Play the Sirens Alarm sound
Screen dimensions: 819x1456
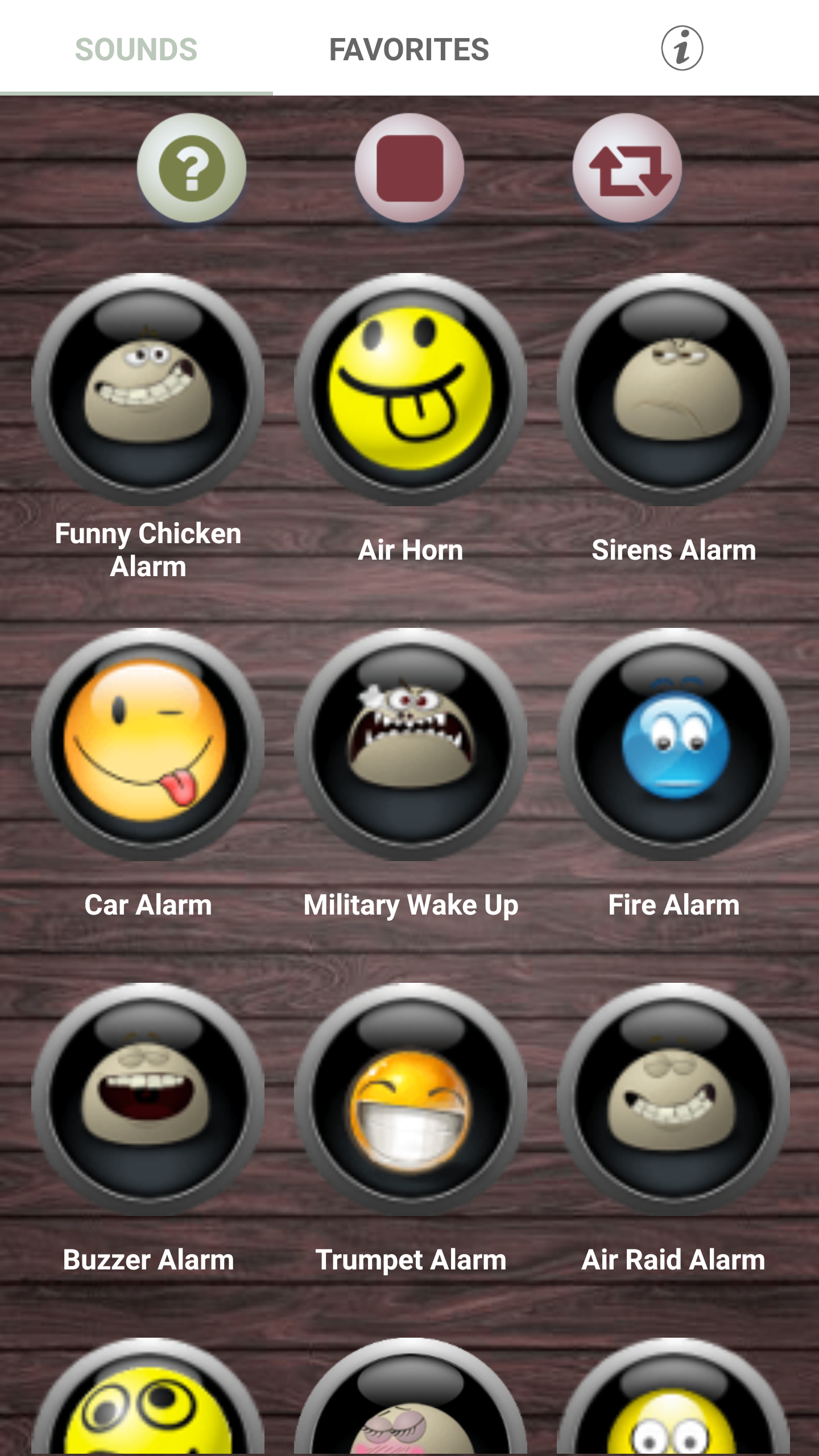673,390
